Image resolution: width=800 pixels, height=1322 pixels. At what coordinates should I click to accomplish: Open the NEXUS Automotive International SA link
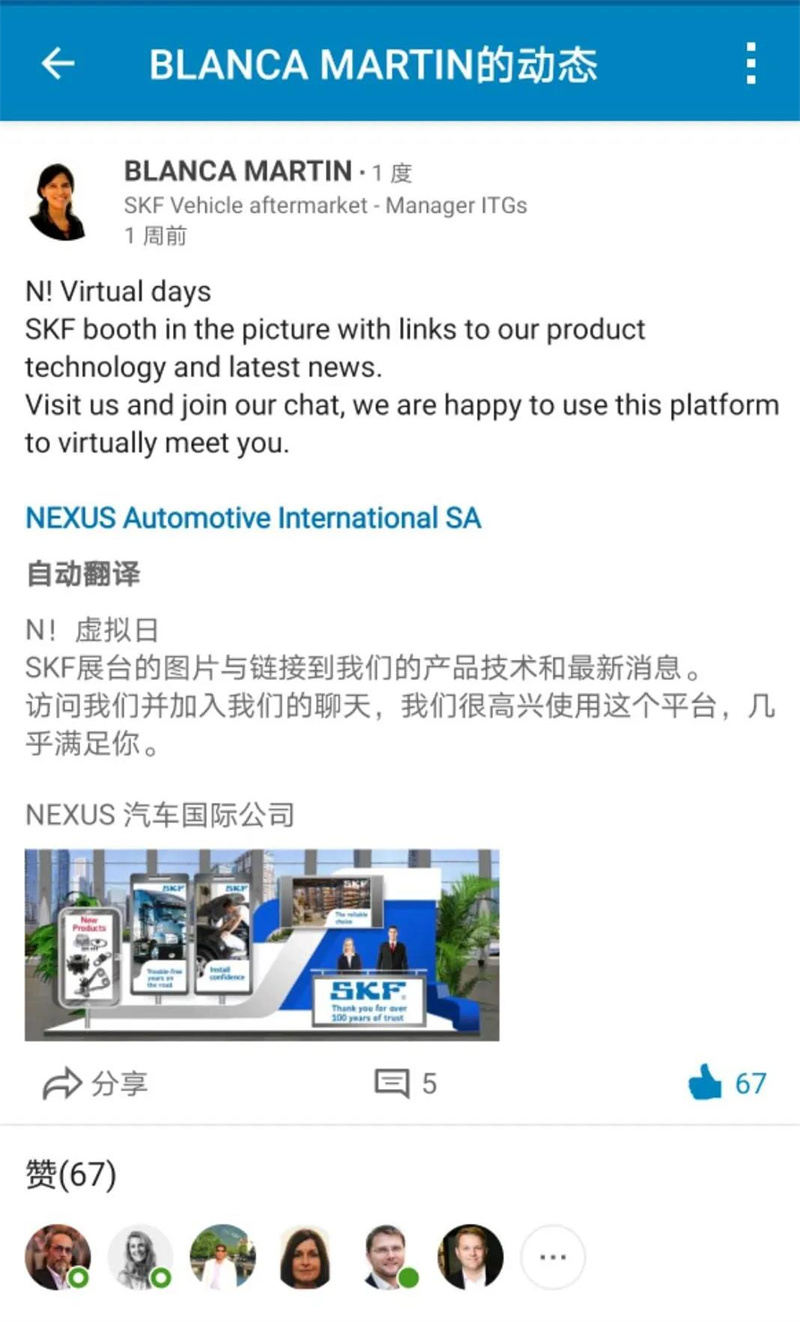click(253, 518)
